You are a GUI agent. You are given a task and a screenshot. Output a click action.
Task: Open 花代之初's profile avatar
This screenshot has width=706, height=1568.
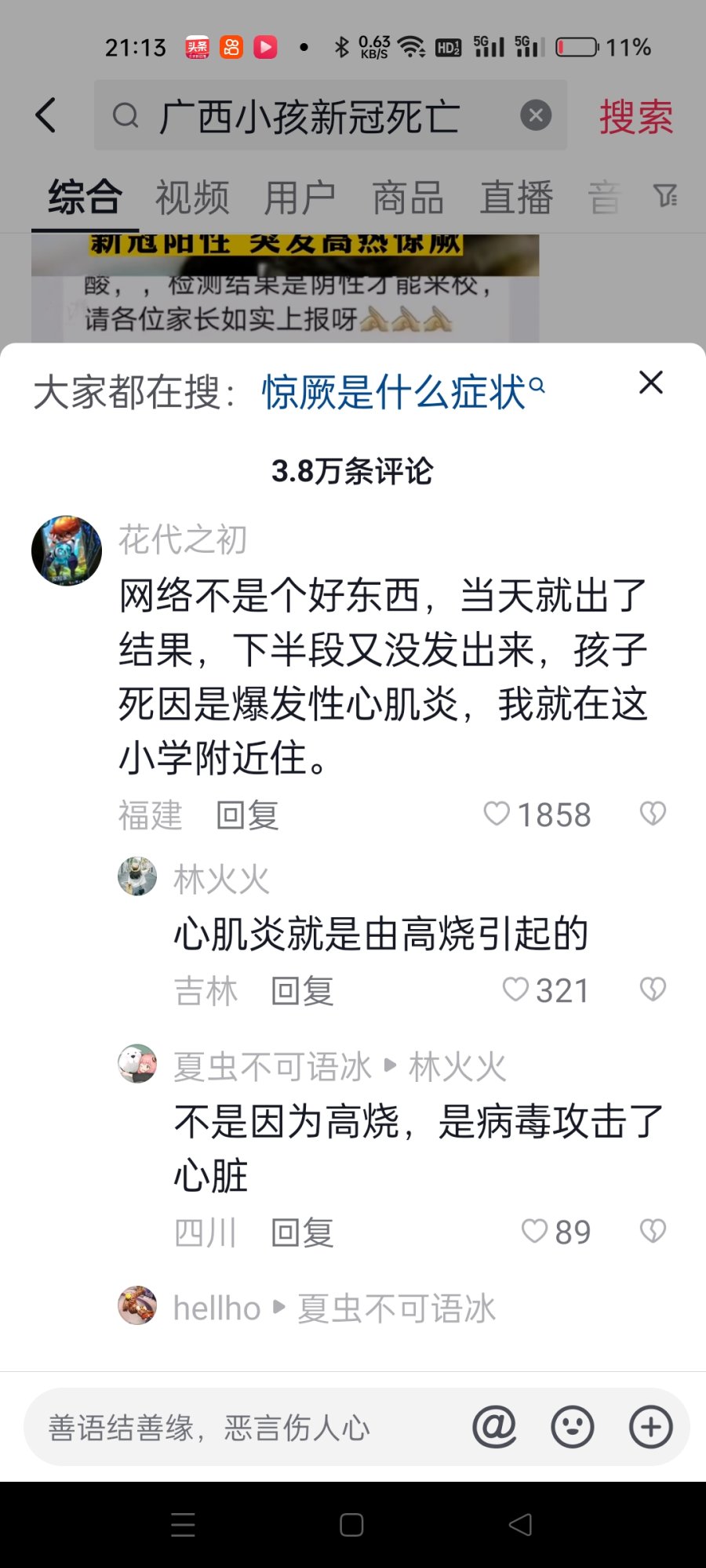(x=67, y=550)
